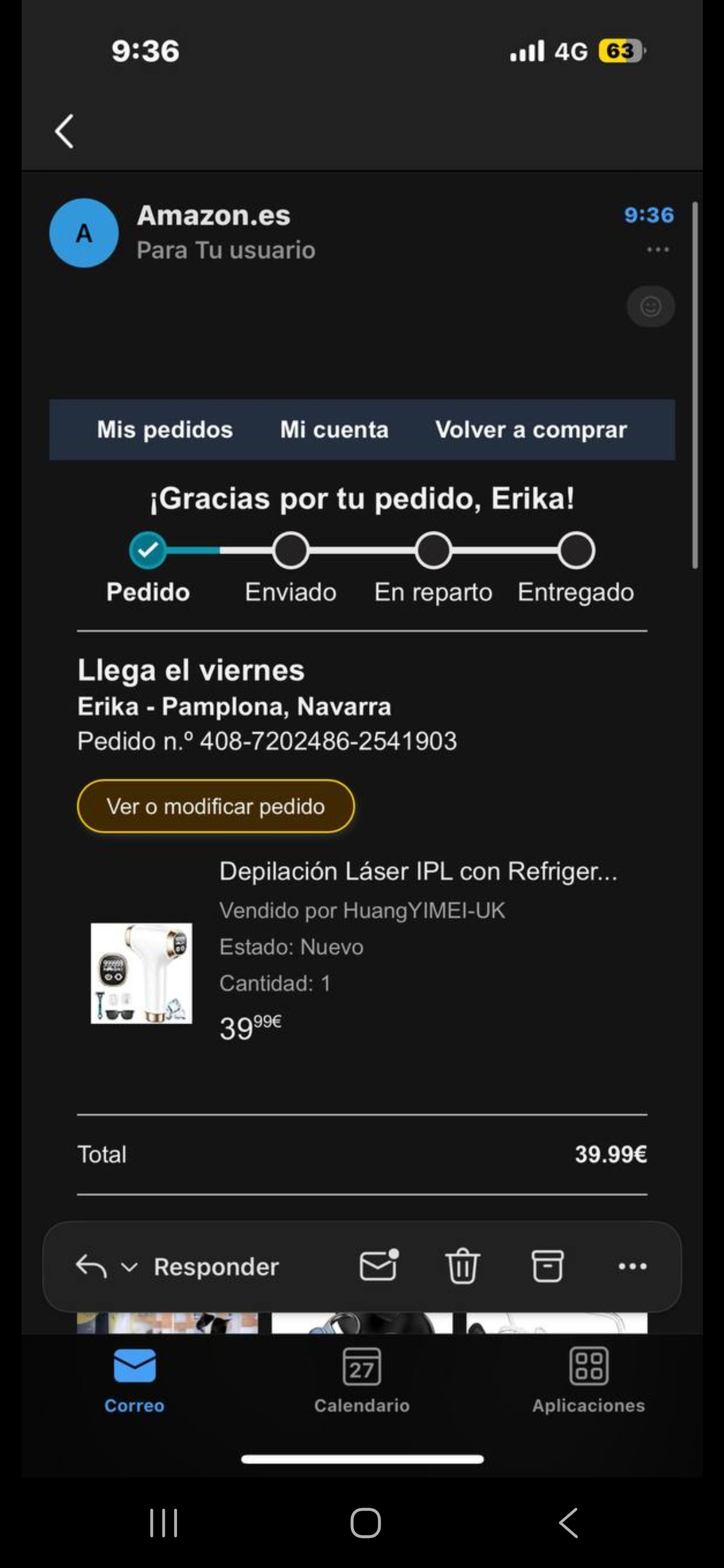Select Volver a comprar
Viewport: 724px width, 1568px height.
(x=531, y=430)
